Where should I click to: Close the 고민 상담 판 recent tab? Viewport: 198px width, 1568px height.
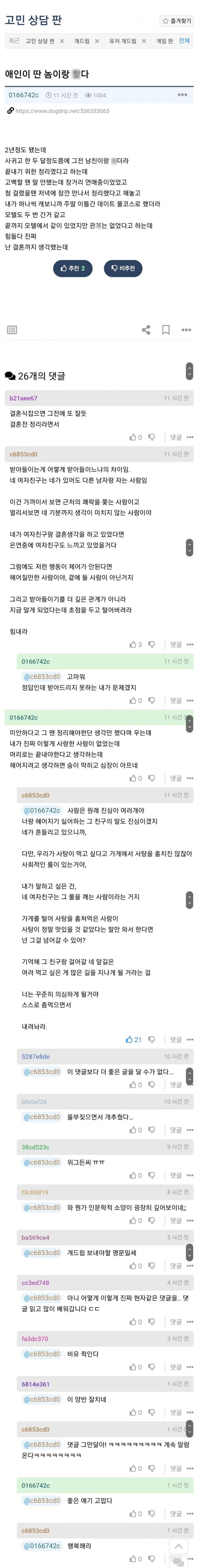pyautogui.click(x=62, y=41)
